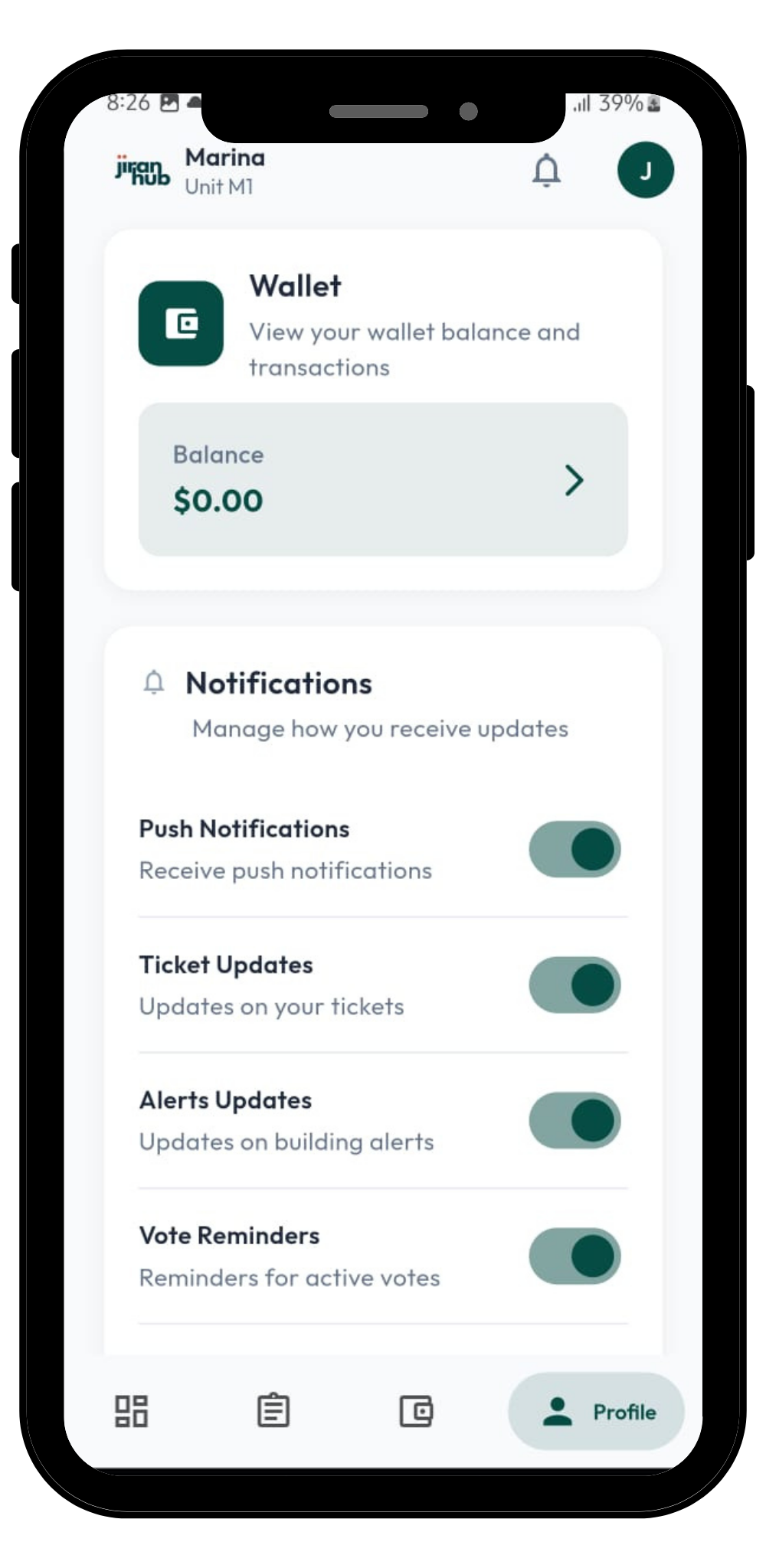Image resolution: width=766 pixels, height=1568 pixels.
Task: Open the wallet tab in bottom navigation
Action: pos(416,1411)
